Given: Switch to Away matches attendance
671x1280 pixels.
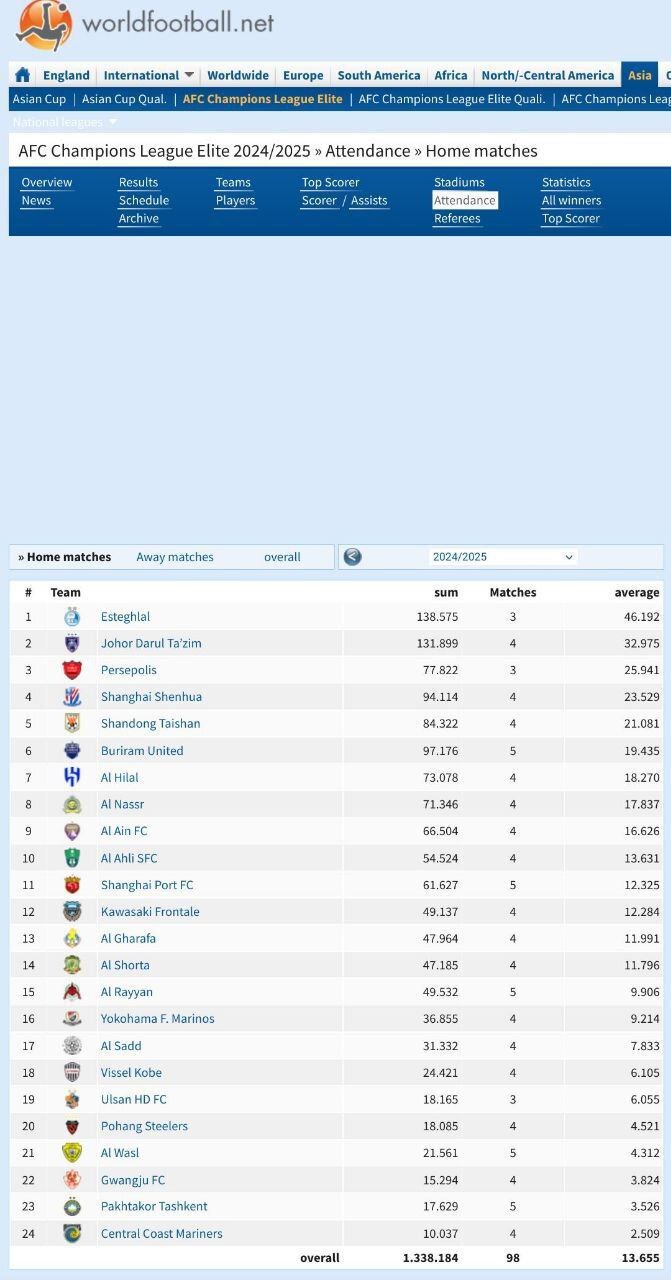Looking at the screenshot, I should (x=175, y=557).
